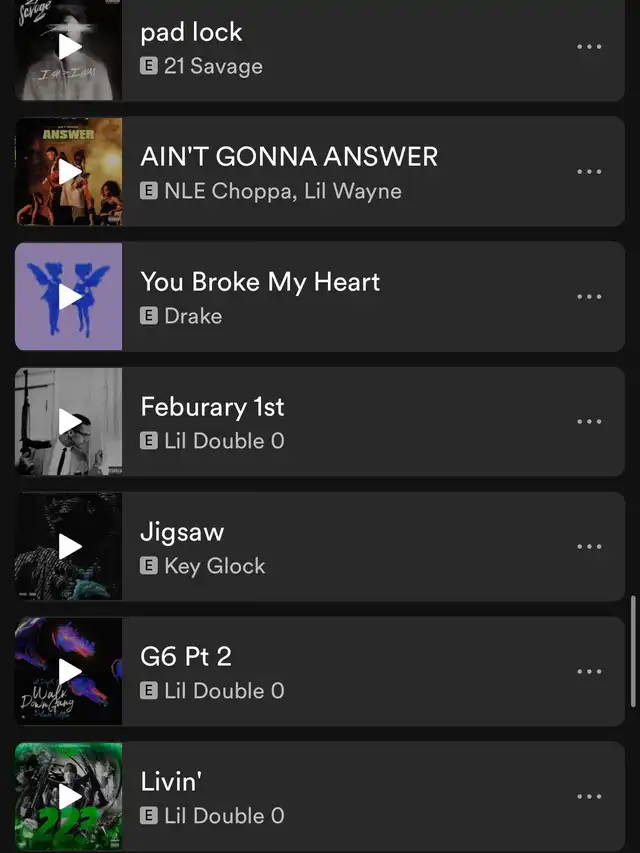The width and height of the screenshot is (640, 853).
Task: Play pad lock by 21 Savage
Action: pos(69,47)
